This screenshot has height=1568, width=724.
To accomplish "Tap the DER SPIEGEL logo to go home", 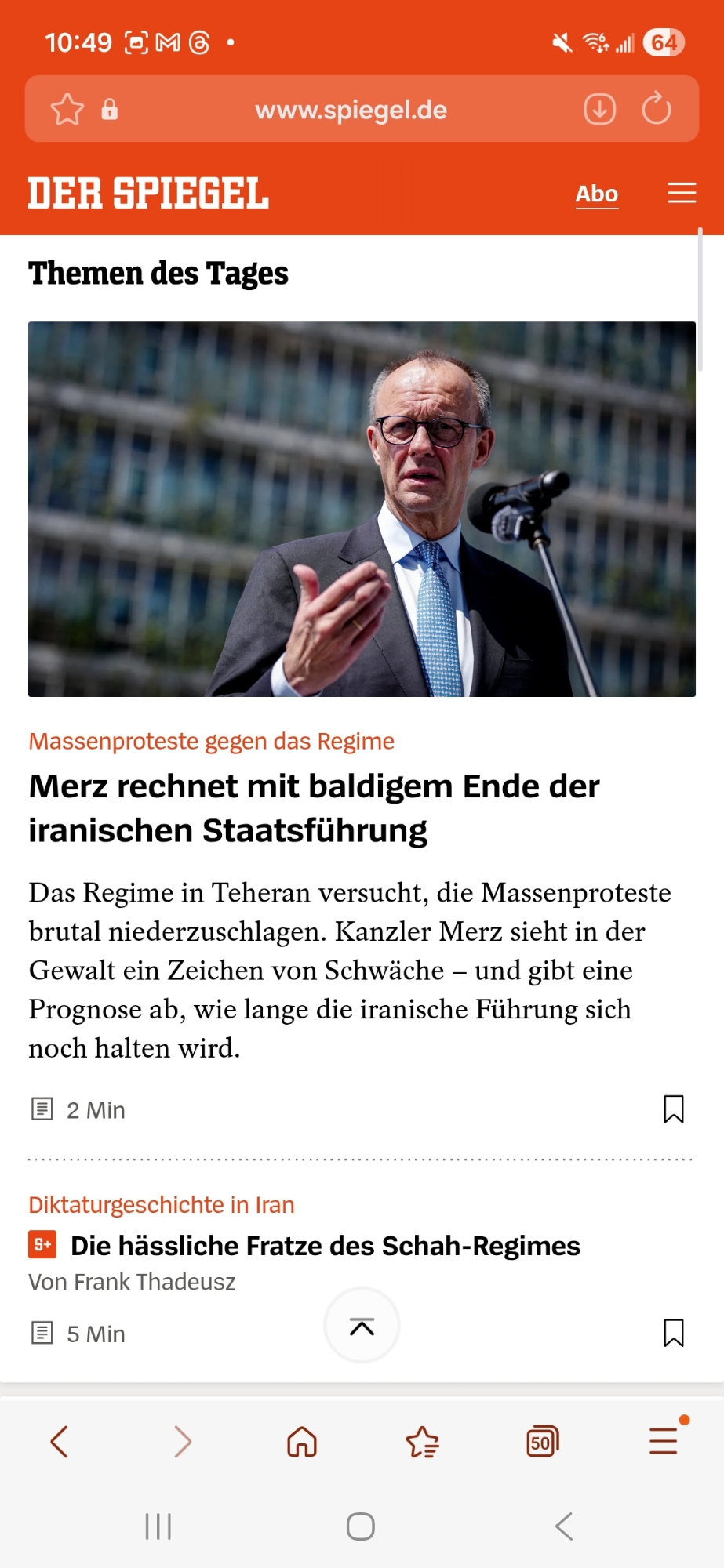I will (x=148, y=194).
